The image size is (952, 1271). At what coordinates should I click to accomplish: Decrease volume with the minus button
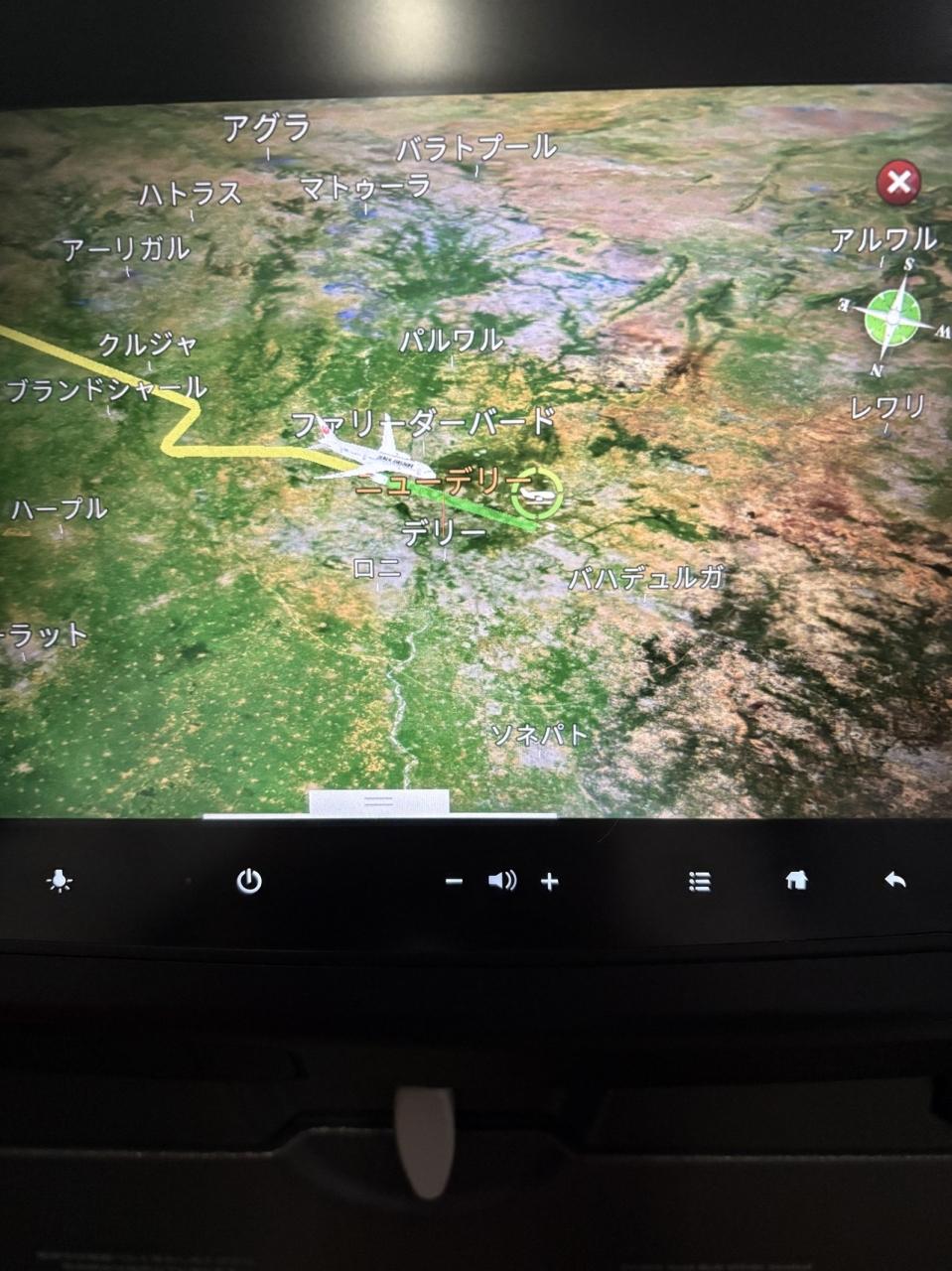coord(455,881)
